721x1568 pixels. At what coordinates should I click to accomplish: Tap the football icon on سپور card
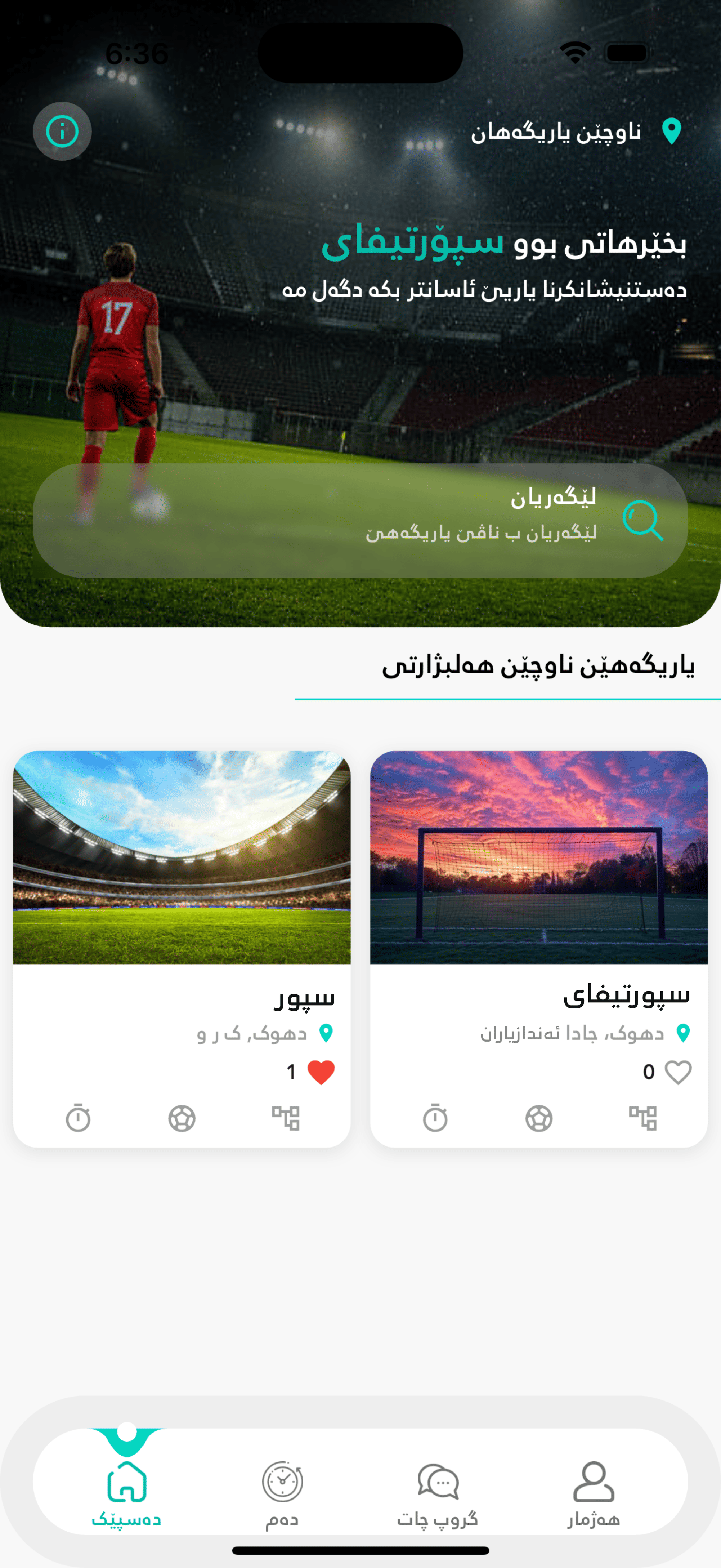point(181,1118)
